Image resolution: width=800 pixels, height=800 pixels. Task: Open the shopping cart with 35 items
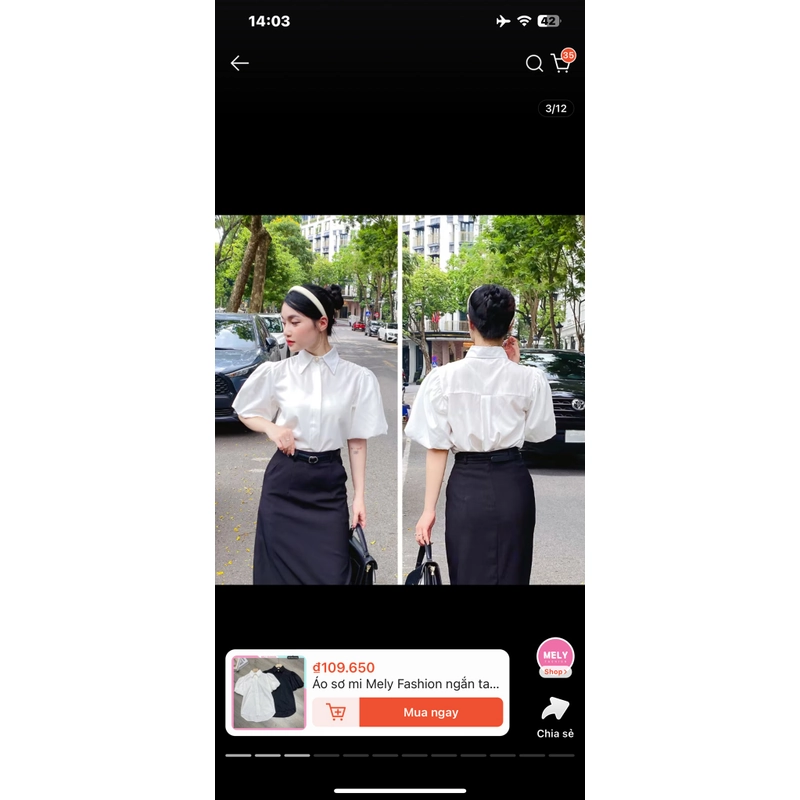tap(561, 63)
